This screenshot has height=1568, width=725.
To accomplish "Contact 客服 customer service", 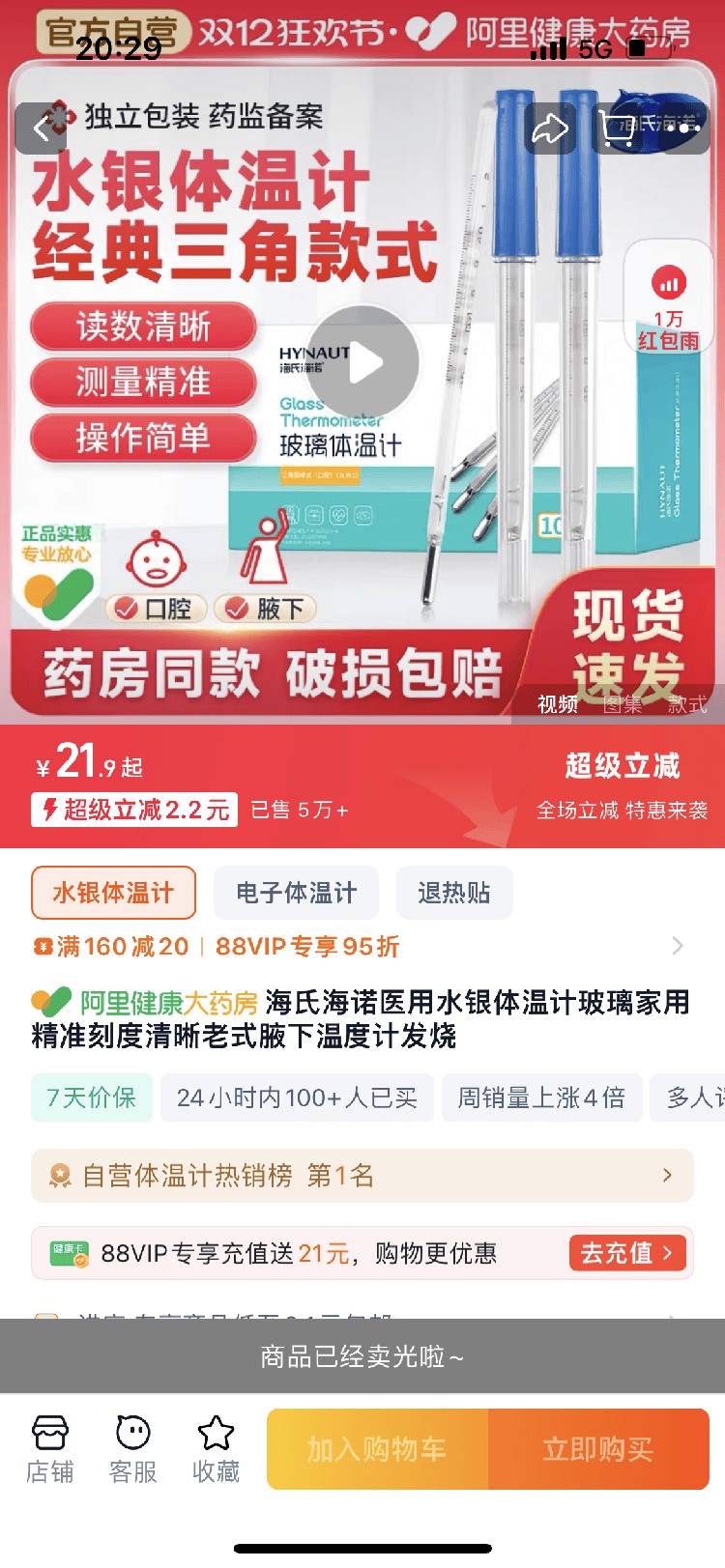I will [132, 1449].
